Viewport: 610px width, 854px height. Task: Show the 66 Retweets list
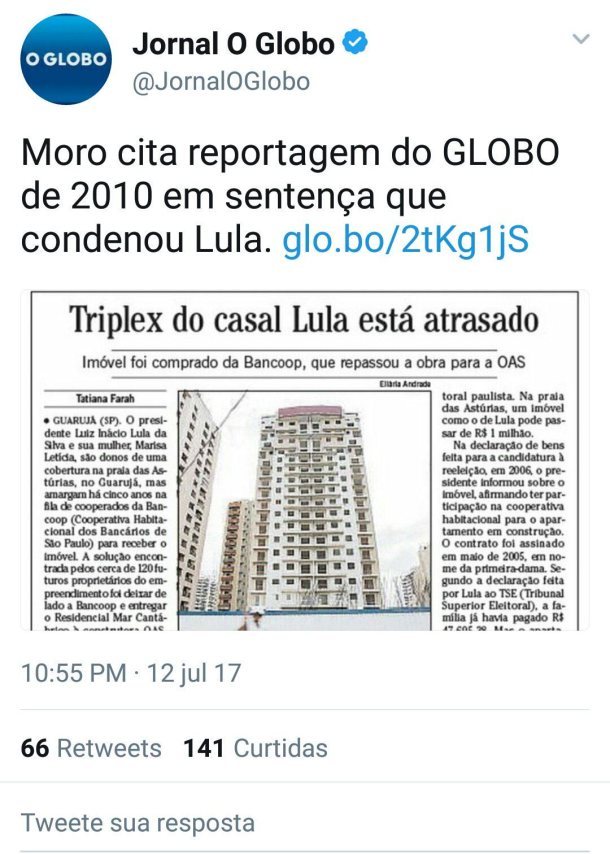(91, 748)
